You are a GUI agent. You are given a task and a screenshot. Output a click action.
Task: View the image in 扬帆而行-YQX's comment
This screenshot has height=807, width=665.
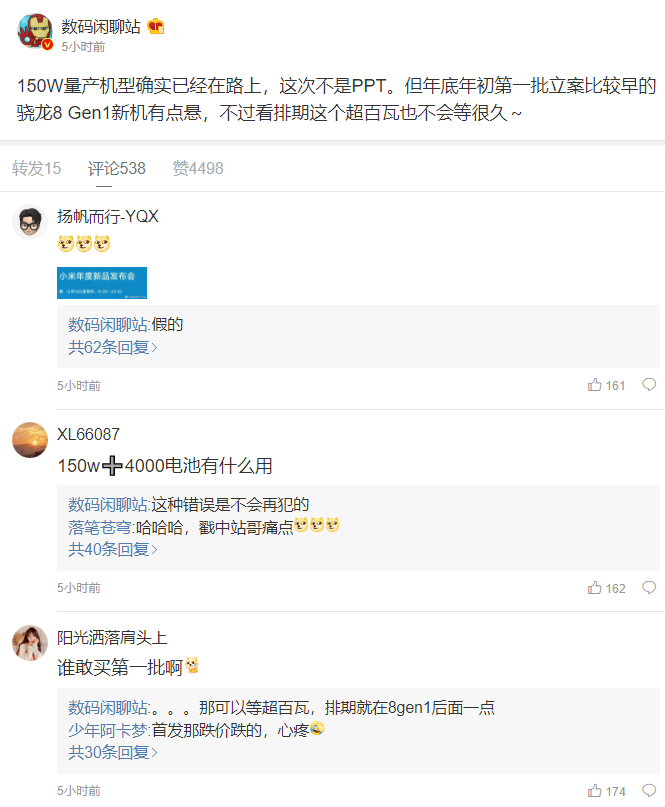click(102, 282)
